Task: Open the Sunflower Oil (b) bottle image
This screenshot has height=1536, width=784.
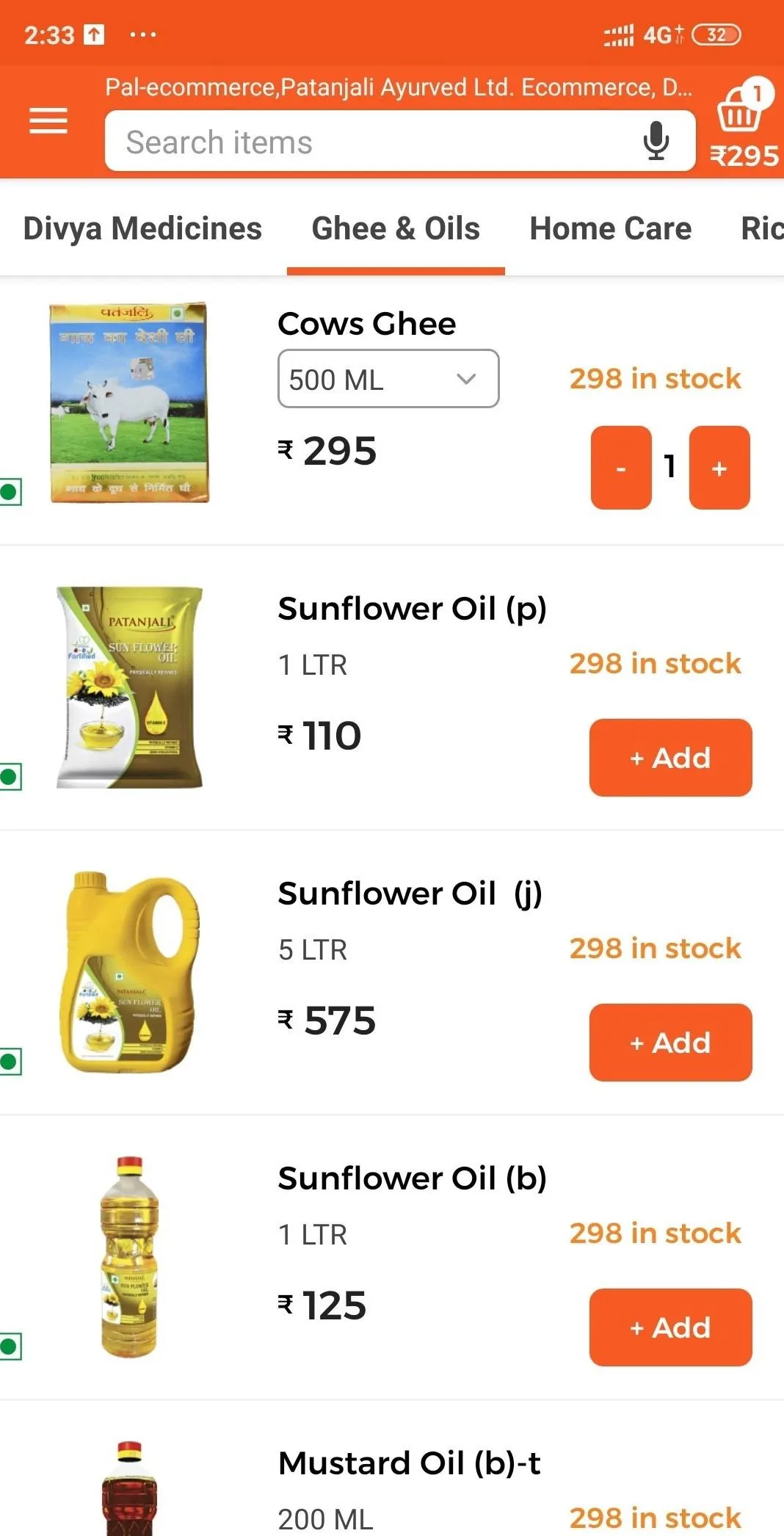Action: tap(129, 1257)
